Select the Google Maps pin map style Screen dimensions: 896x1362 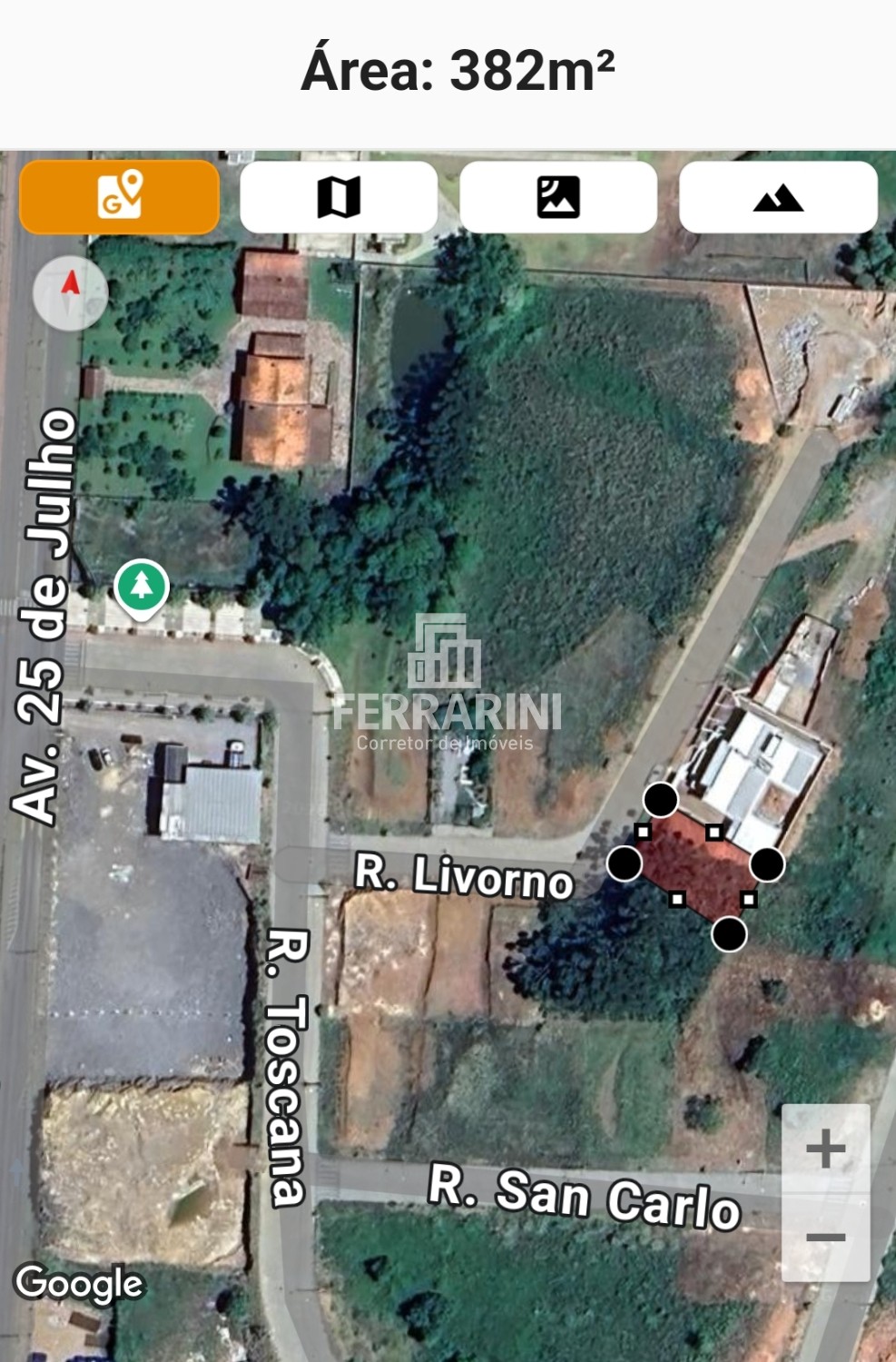coord(119,197)
